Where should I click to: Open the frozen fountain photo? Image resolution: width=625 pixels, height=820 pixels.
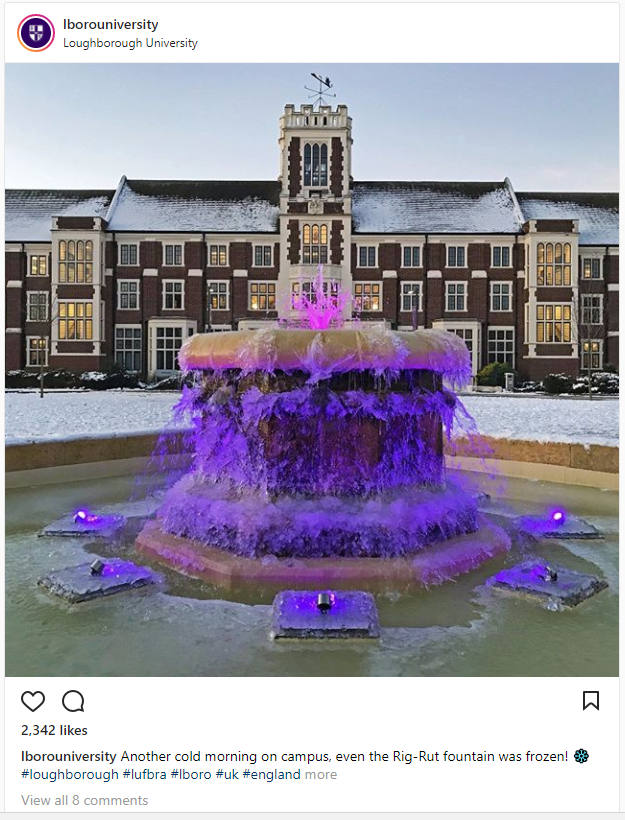[312, 370]
